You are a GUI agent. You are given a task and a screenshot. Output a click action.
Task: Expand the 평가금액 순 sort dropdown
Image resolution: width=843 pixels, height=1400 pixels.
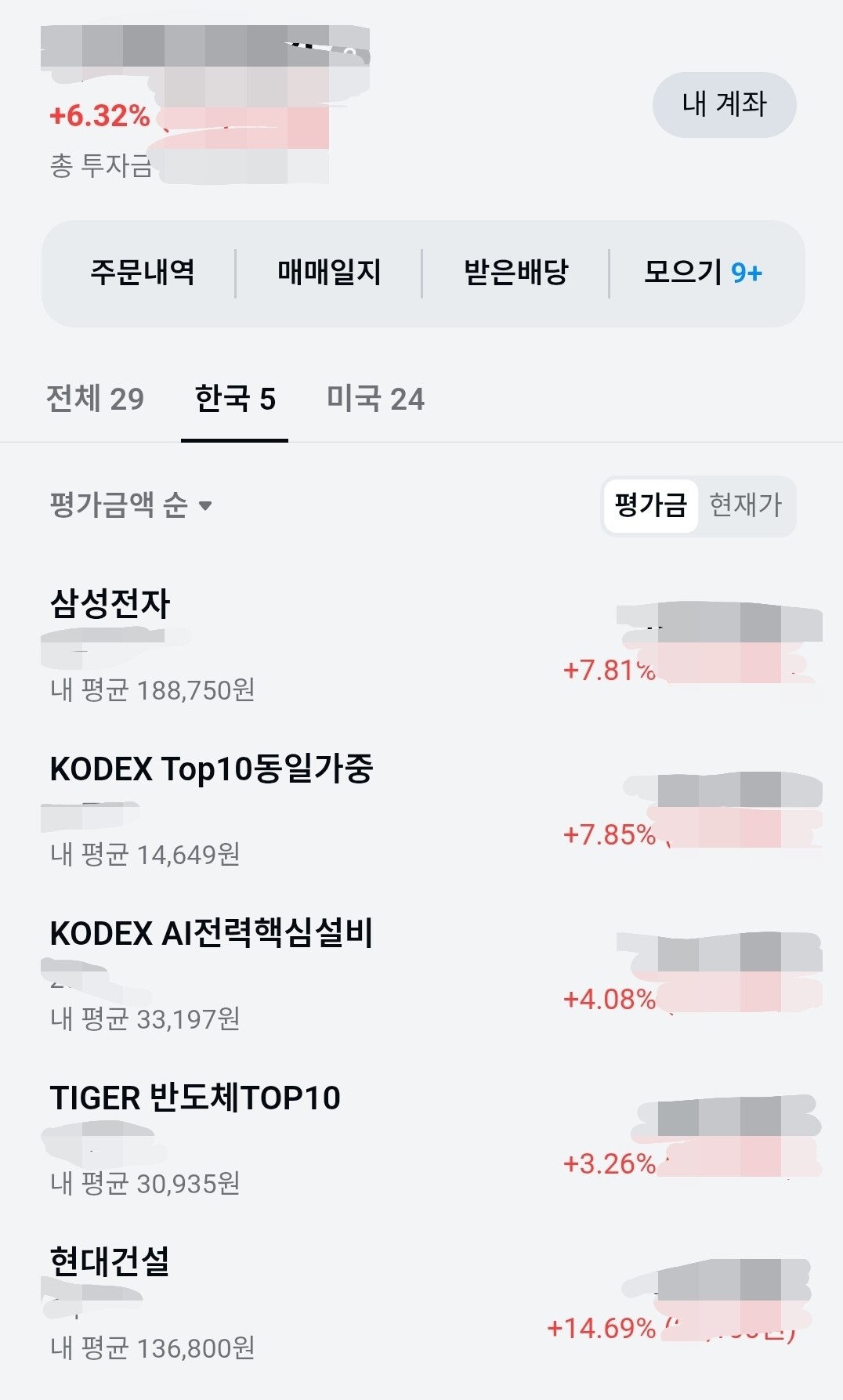[x=131, y=505]
